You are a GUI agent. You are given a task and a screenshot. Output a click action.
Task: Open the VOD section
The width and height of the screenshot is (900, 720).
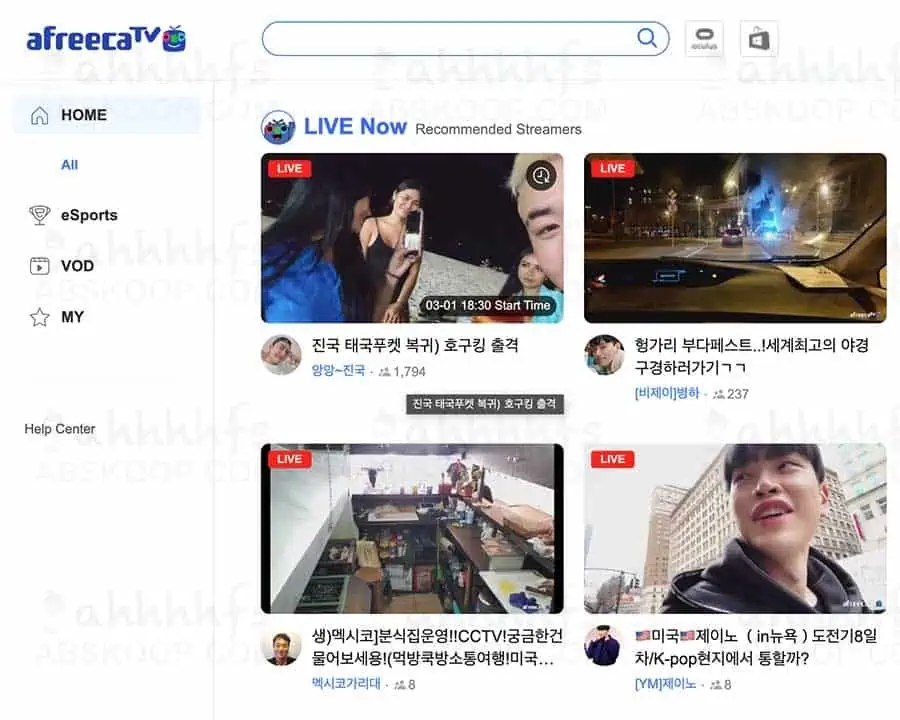(x=77, y=266)
